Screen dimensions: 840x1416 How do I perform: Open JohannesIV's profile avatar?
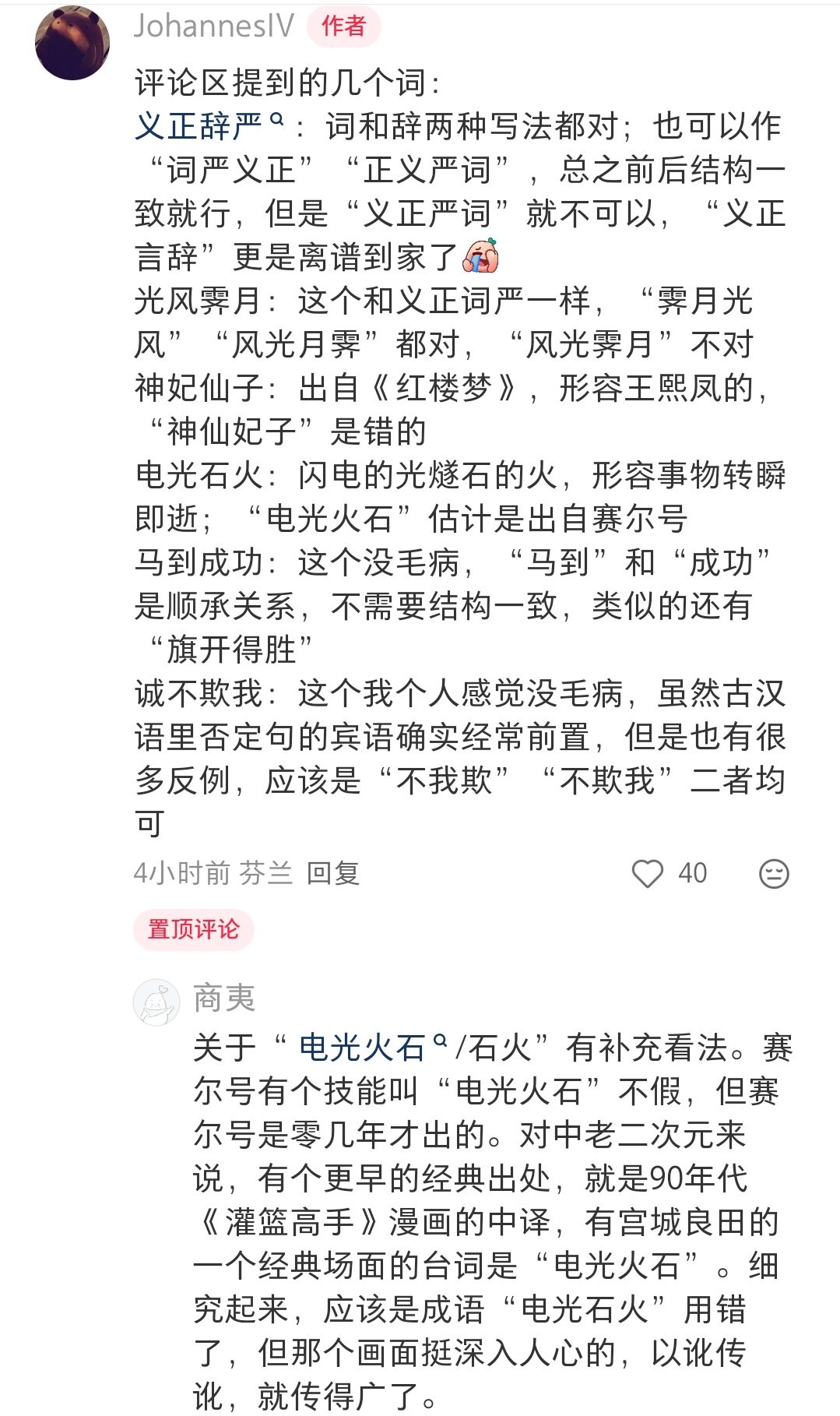[72, 44]
